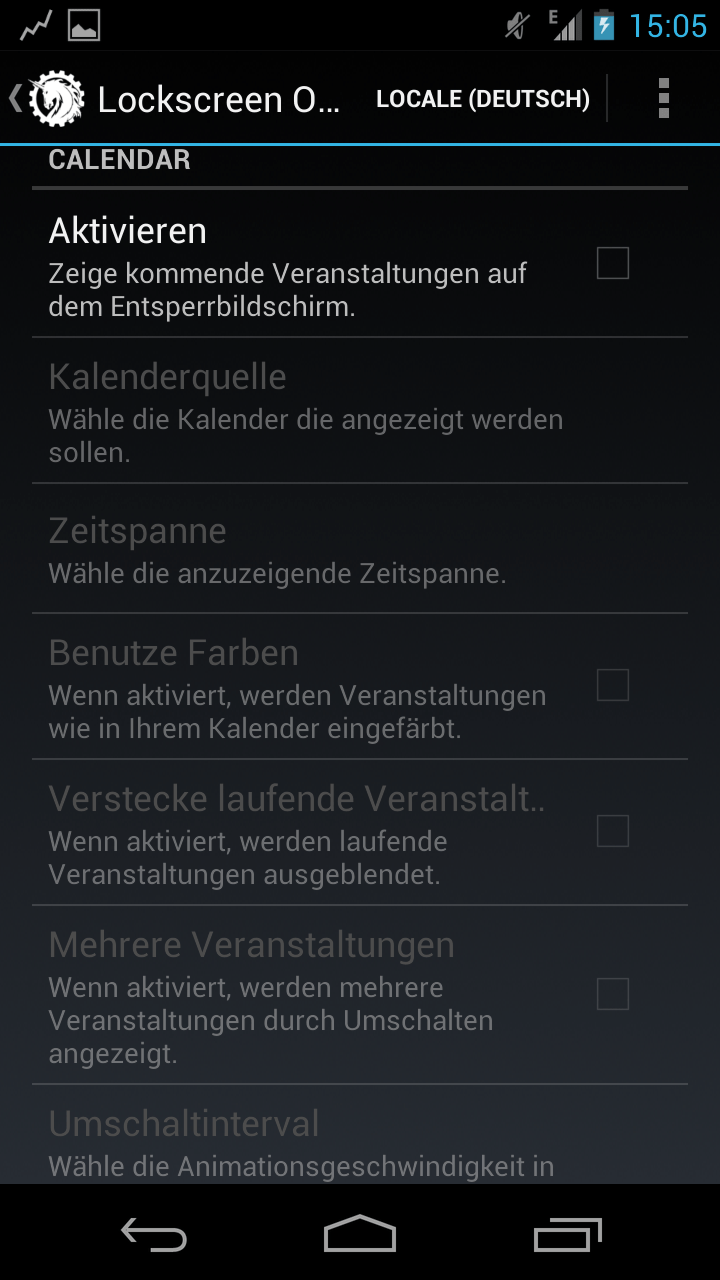Open Kalenderquelle setting
This screenshot has height=1280, width=720.
click(360, 411)
